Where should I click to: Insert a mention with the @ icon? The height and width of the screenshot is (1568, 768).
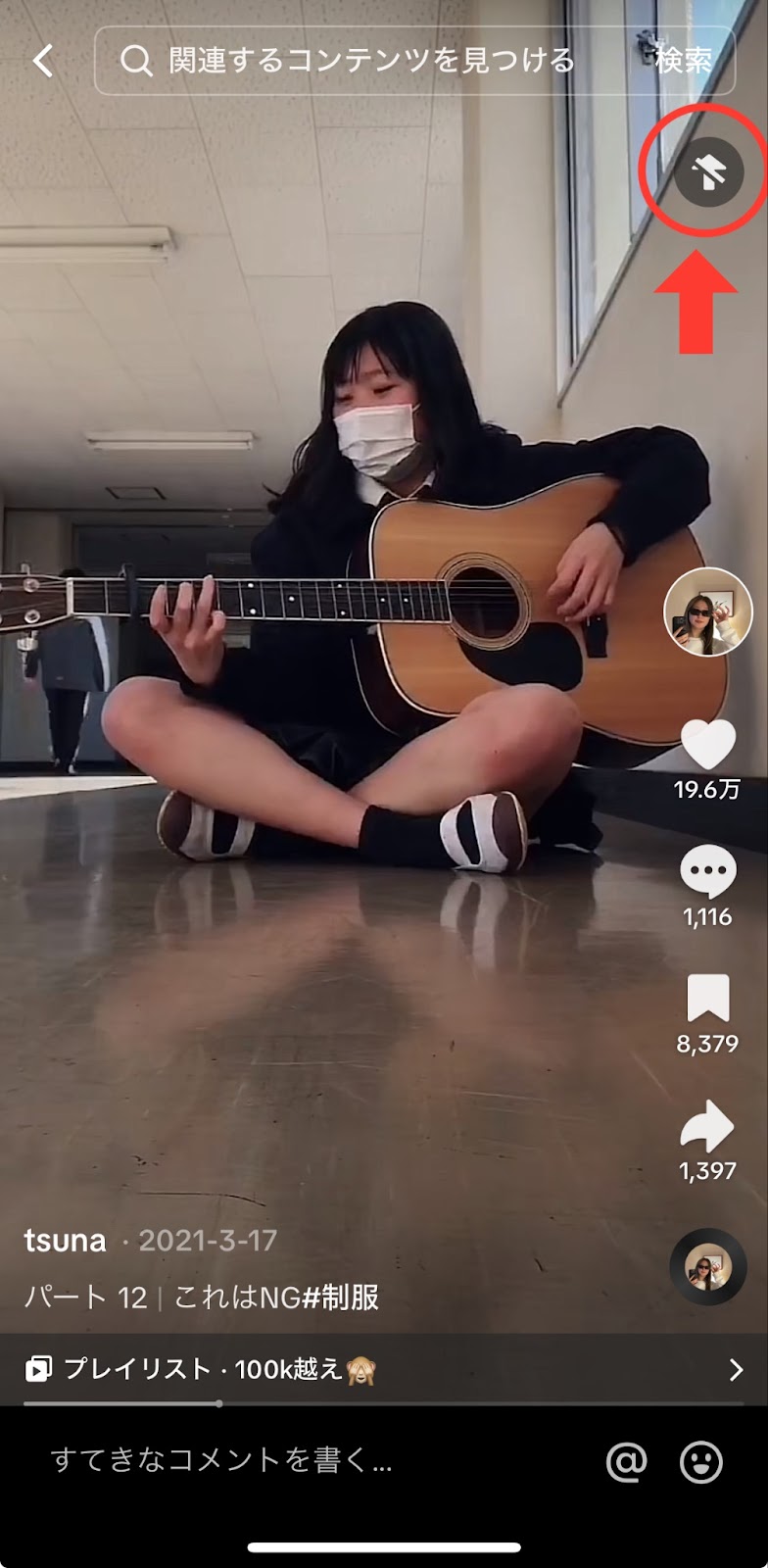(627, 1462)
